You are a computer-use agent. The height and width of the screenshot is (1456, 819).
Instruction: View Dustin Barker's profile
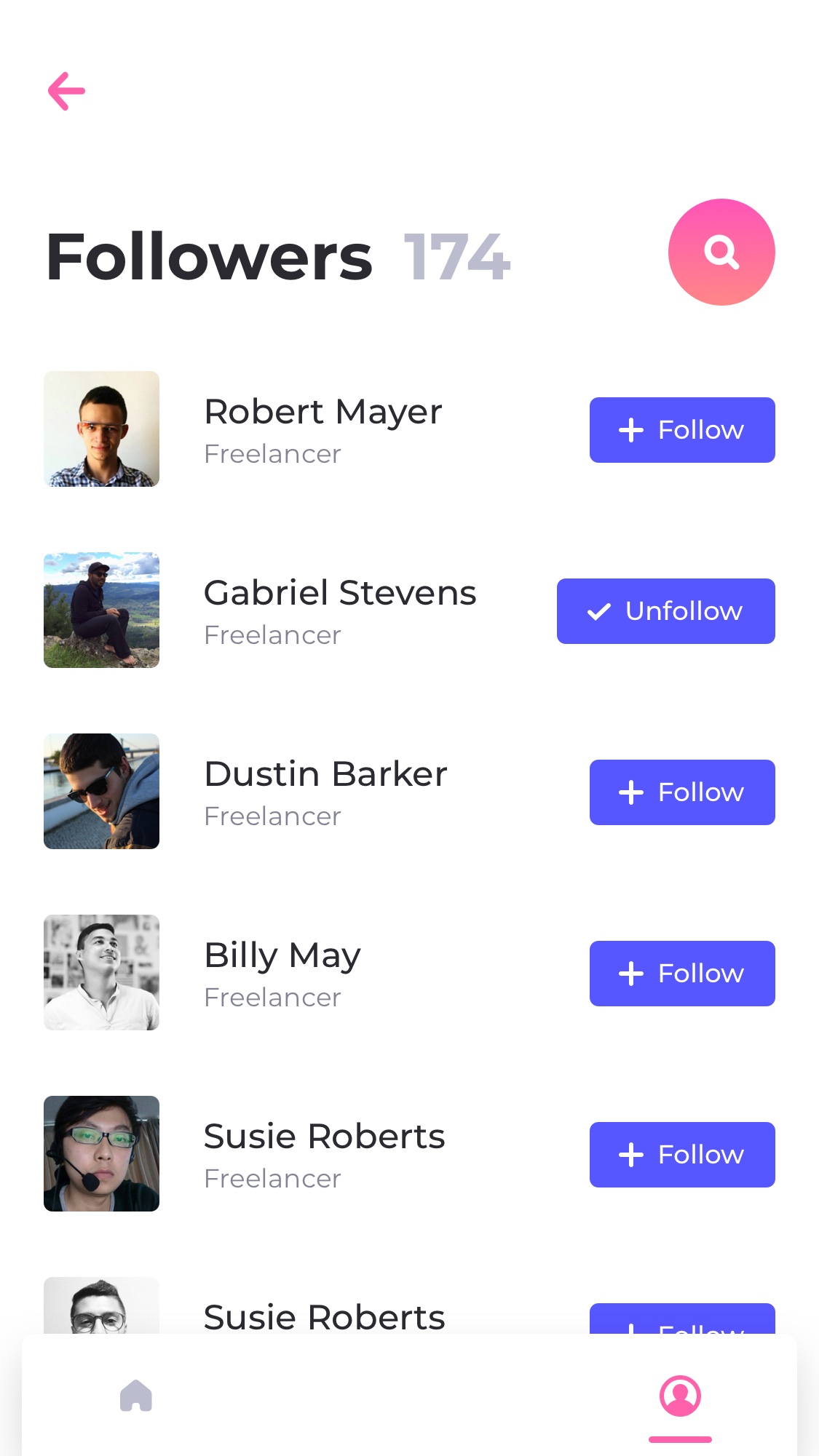pyautogui.click(x=101, y=792)
